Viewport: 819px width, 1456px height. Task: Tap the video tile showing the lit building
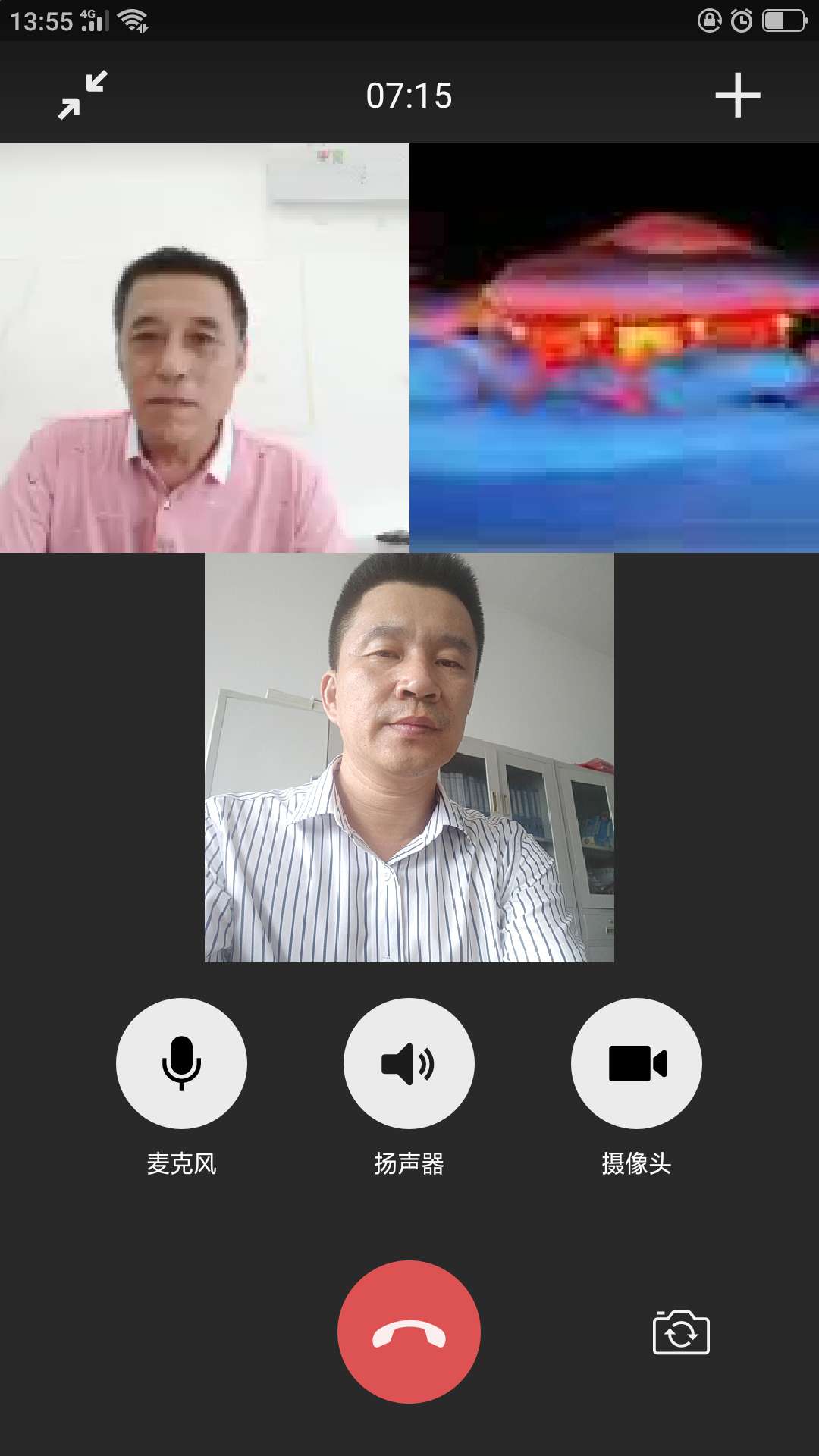(x=613, y=347)
